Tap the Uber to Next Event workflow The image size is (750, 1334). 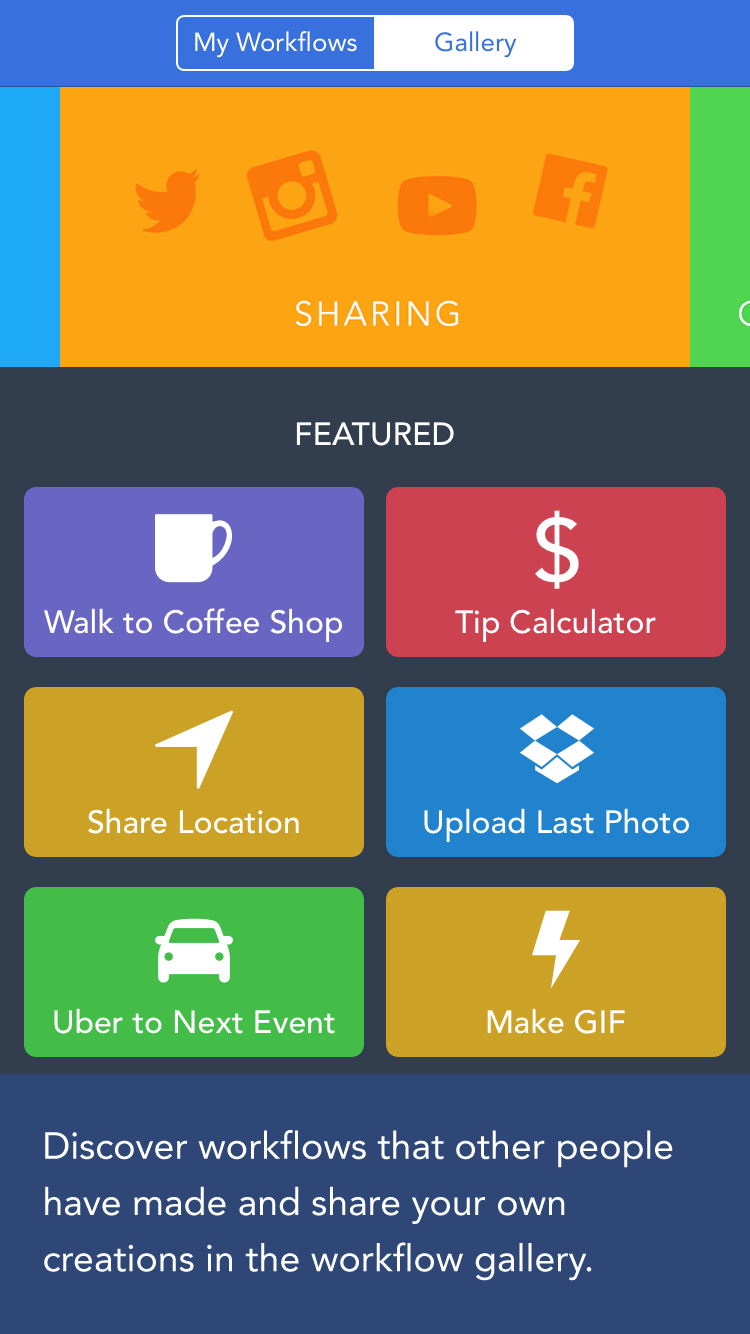pyautogui.click(x=194, y=972)
